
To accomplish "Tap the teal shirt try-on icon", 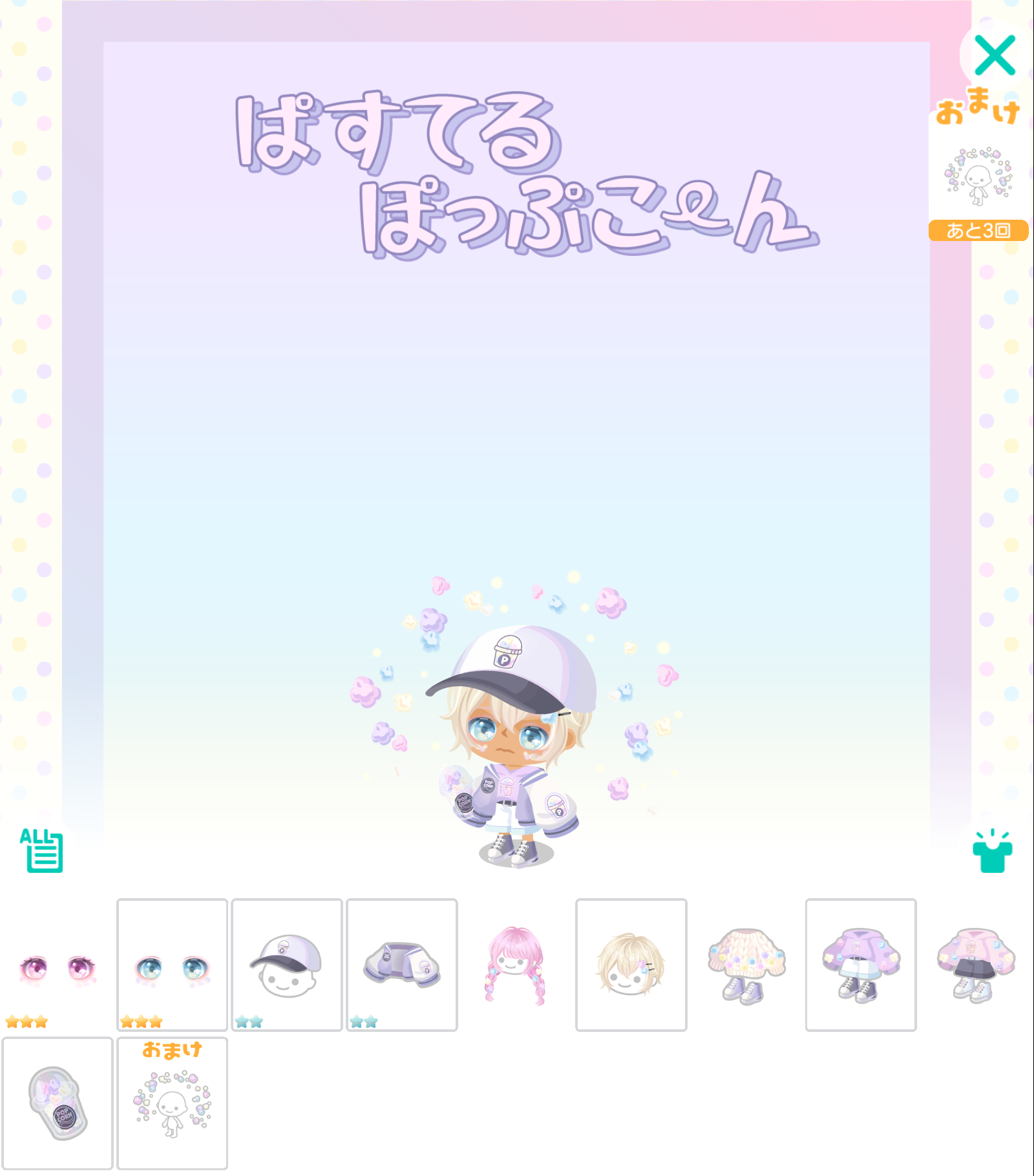I will [x=992, y=852].
